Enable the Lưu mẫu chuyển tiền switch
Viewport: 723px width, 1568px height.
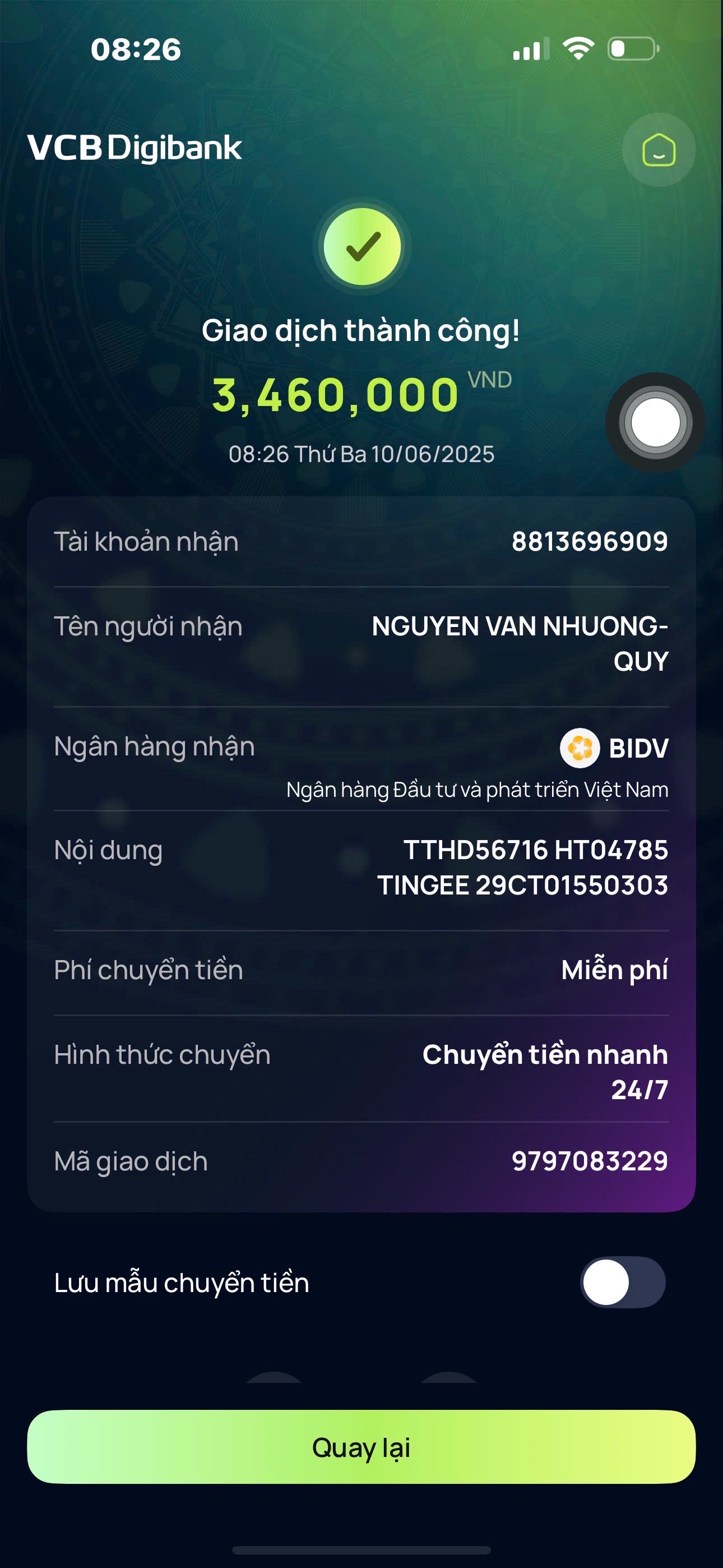(622, 1281)
